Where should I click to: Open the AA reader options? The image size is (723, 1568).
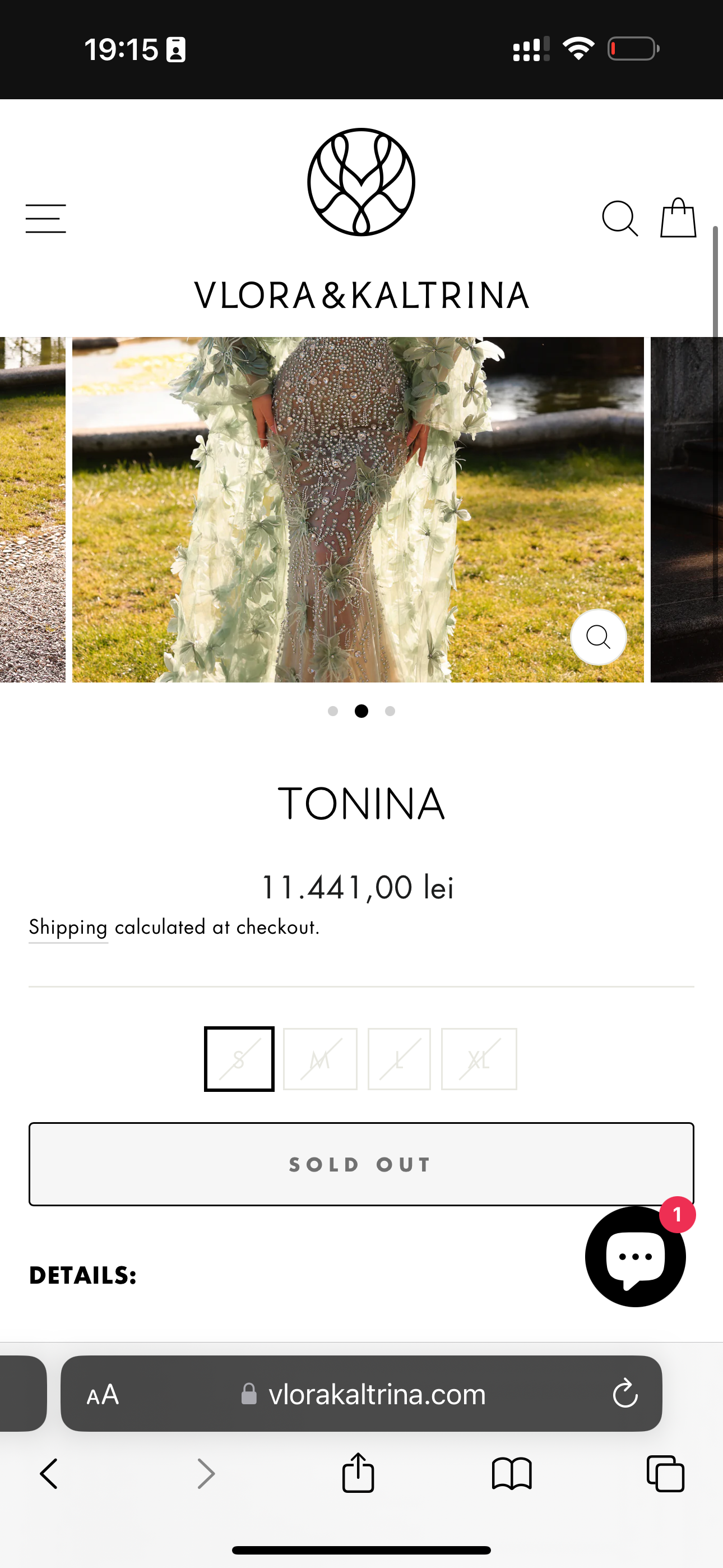[x=103, y=1394]
